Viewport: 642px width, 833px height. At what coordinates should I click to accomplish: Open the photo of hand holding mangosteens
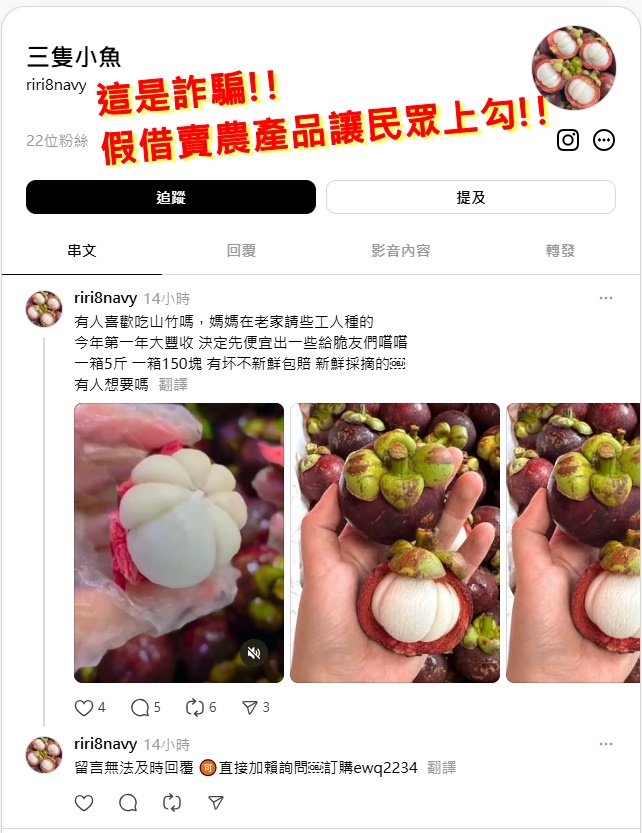click(x=395, y=543)
